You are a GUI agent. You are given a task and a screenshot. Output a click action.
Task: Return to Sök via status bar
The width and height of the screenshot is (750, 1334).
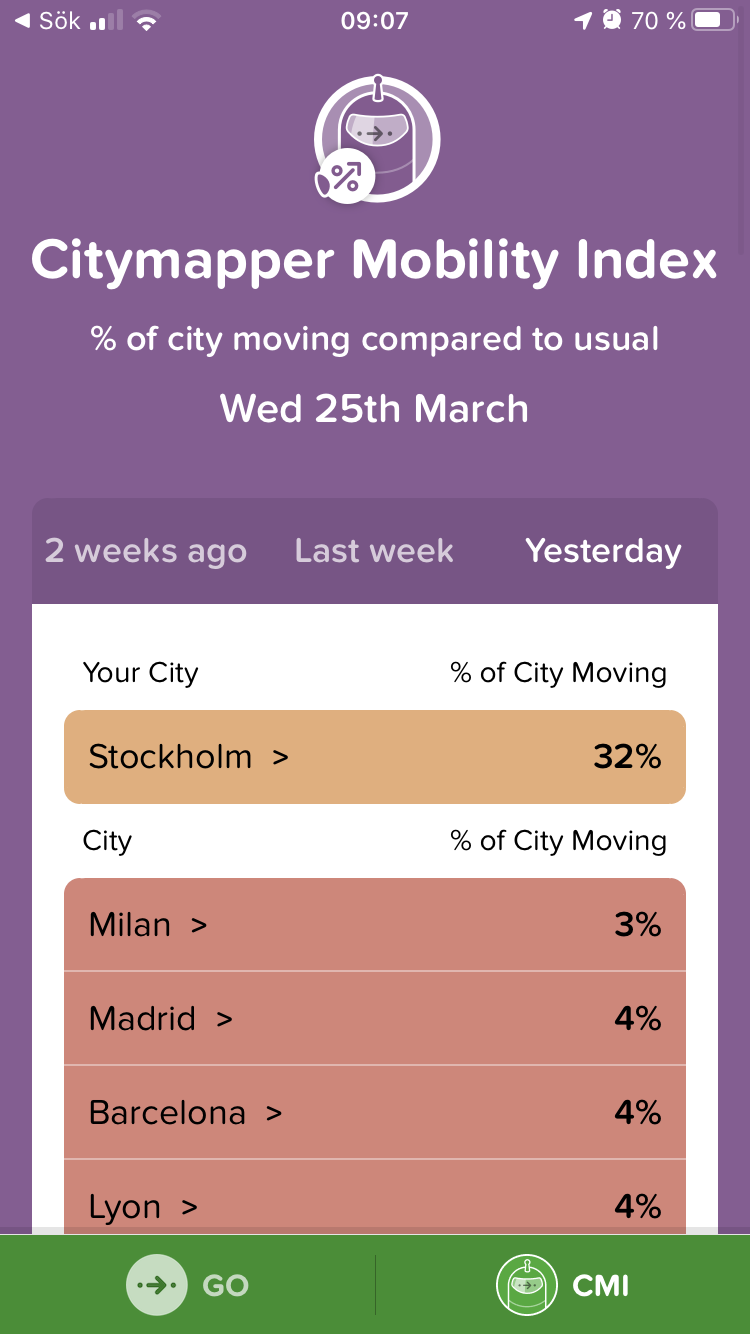pyautogui.click(x=48, y=20)
